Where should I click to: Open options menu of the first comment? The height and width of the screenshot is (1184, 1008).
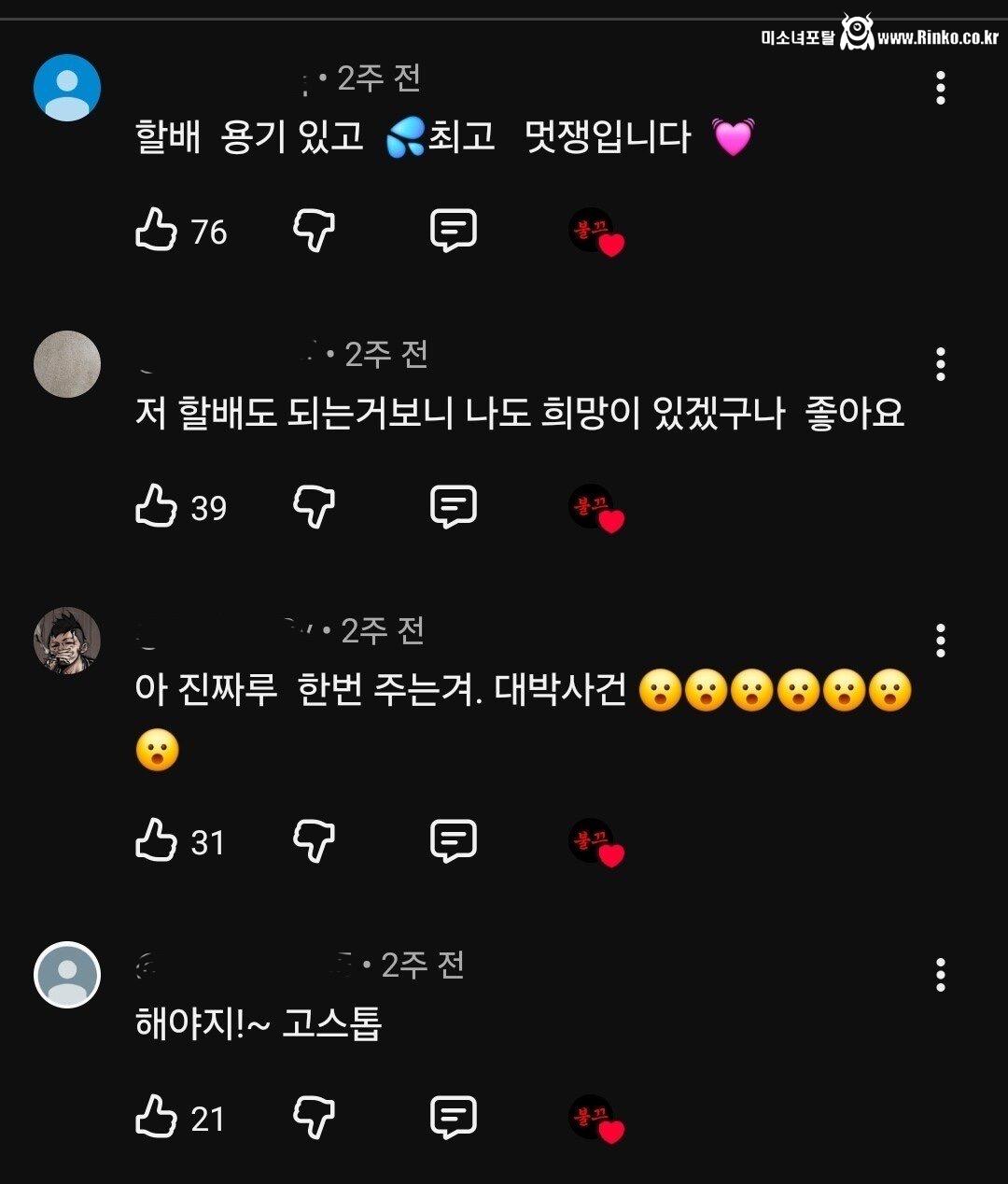(x=940, y=87)
